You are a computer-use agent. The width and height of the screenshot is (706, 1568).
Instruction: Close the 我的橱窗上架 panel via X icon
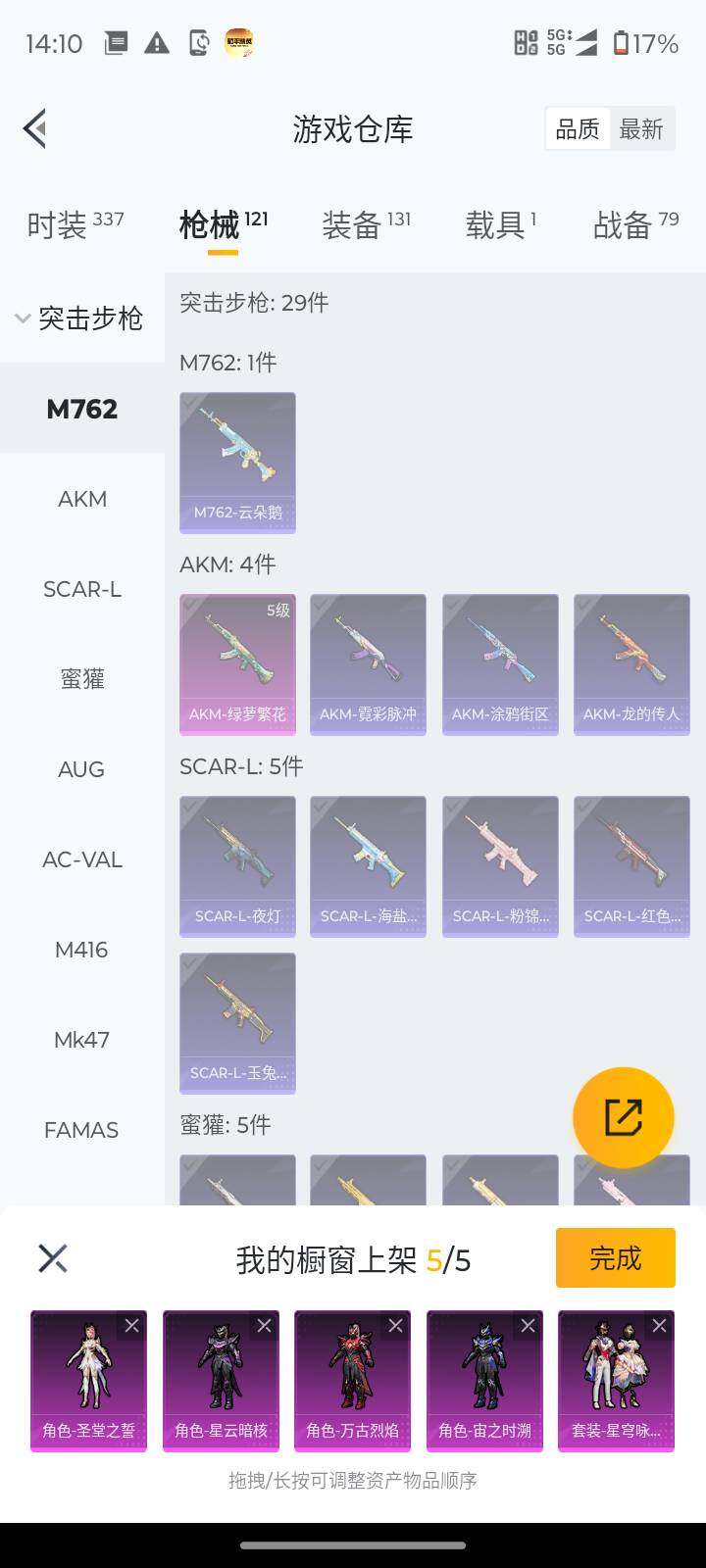pyautogui.click(x=53, y=1257)
